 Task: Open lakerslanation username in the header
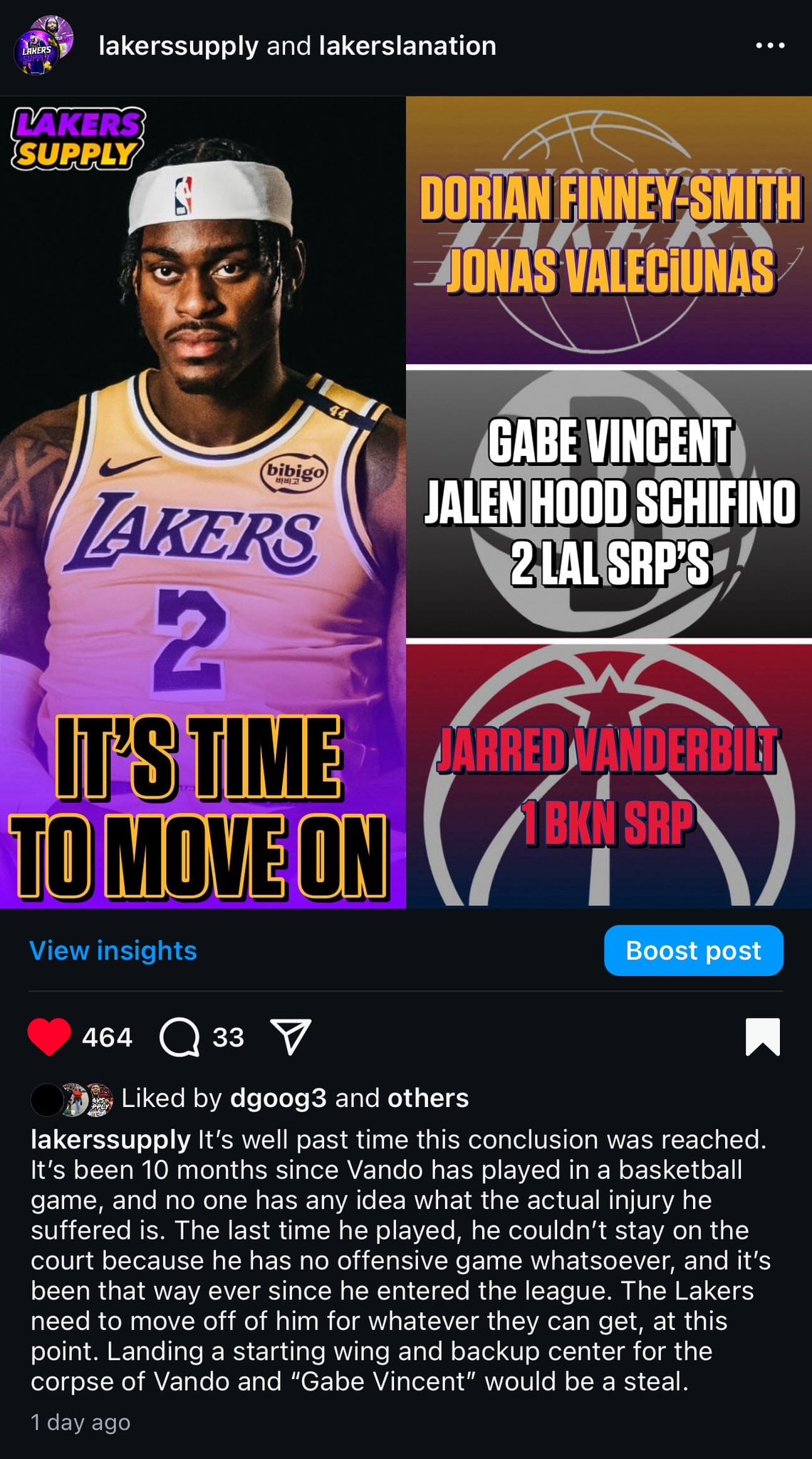click(405, 47)
